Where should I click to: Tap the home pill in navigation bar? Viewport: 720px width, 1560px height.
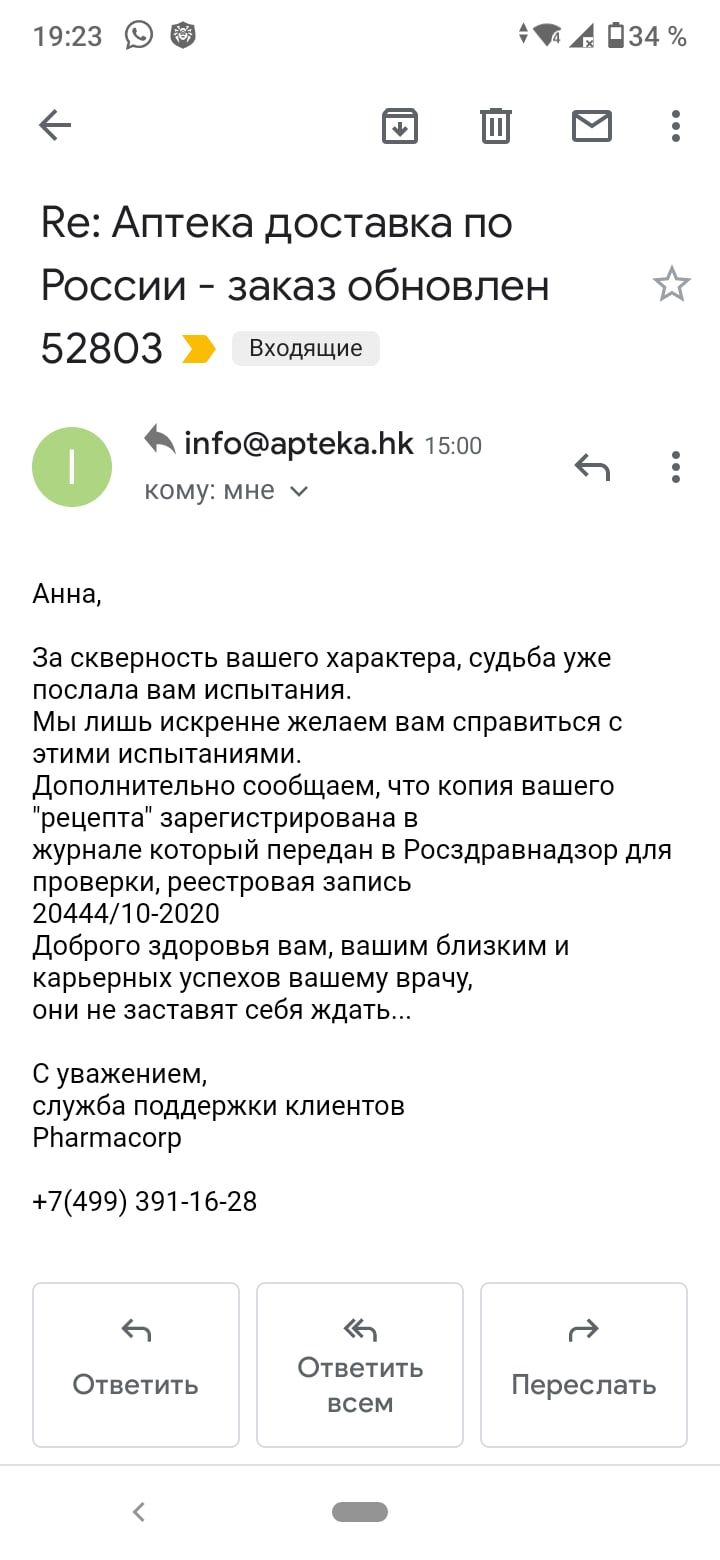tap(360, 1512)
